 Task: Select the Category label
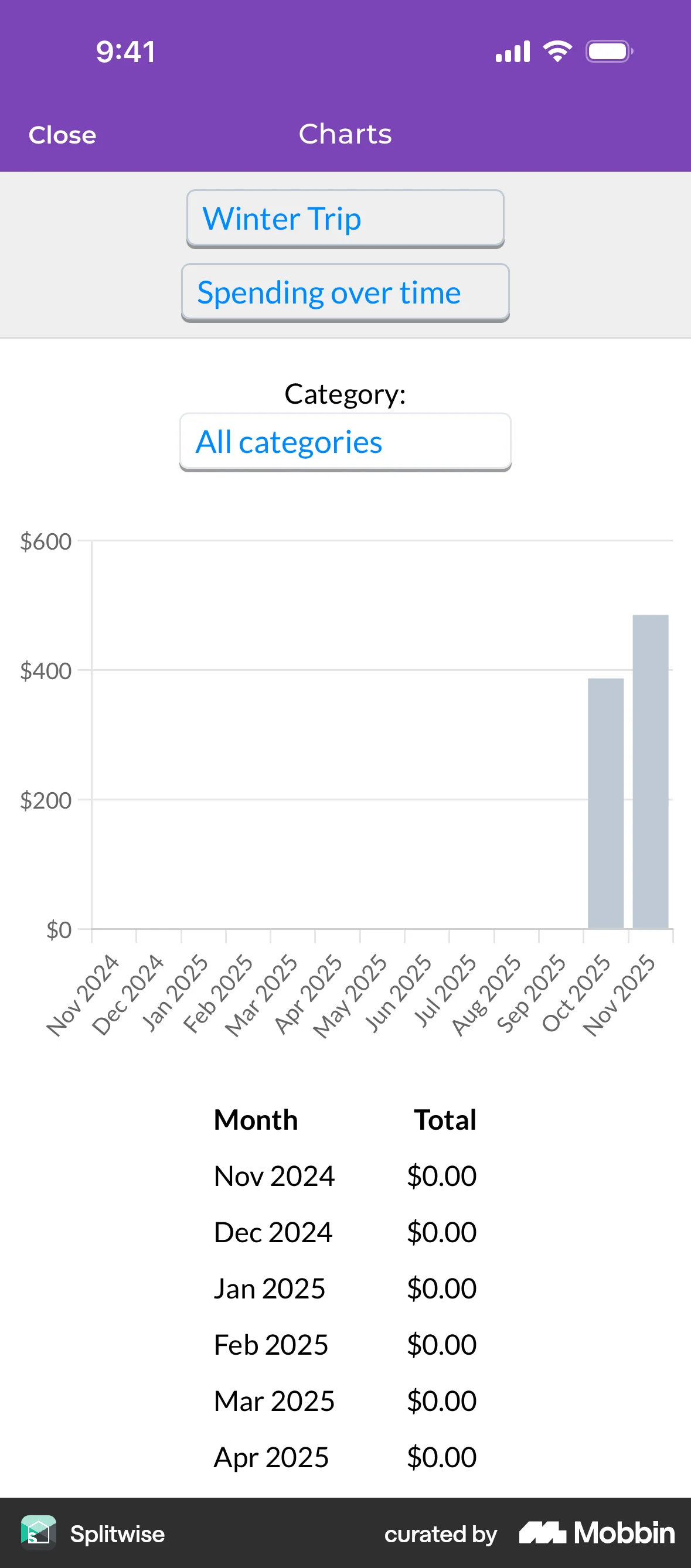pos(345,393)
